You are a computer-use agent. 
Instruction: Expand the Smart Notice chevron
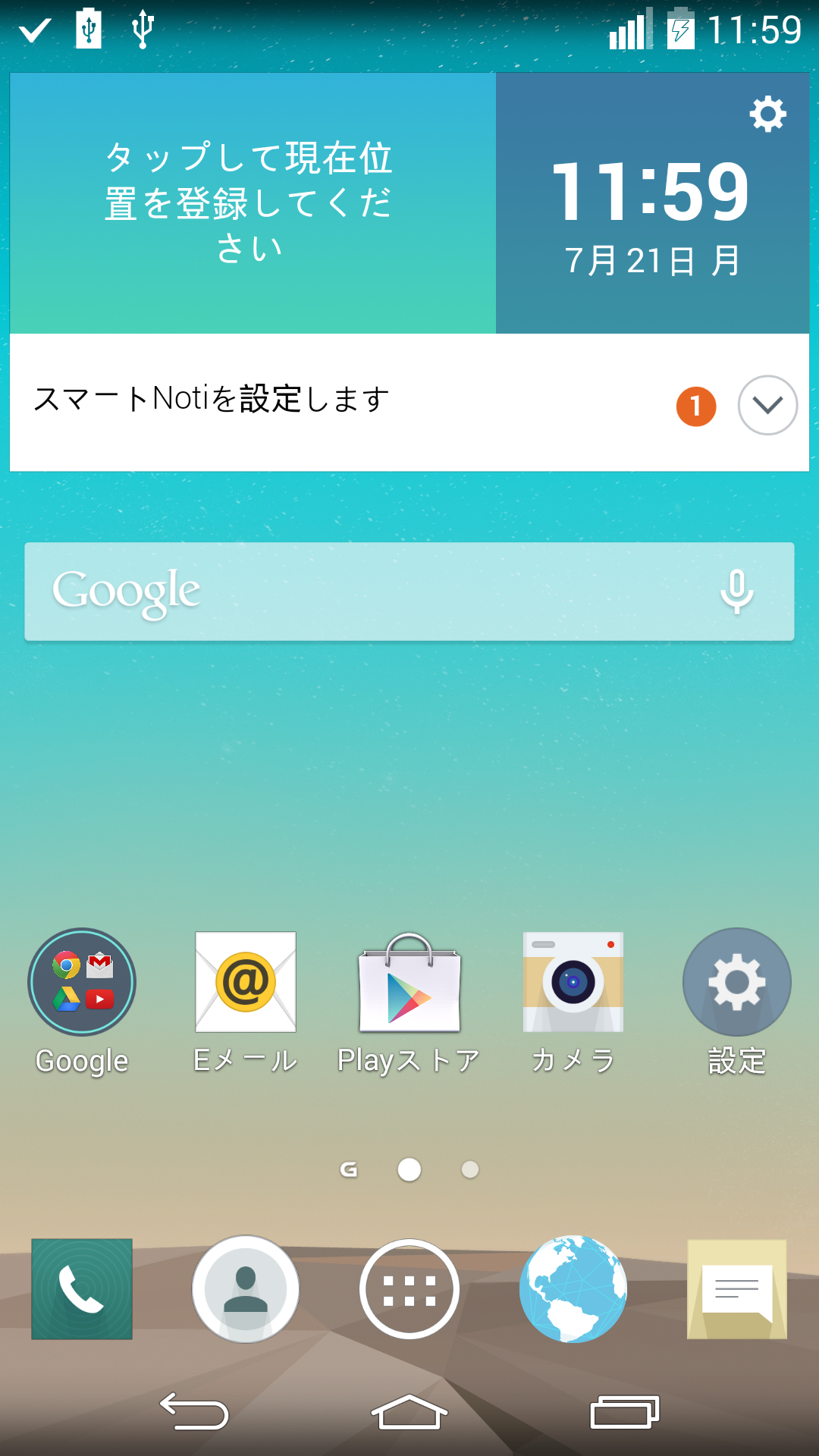(767, 405)
